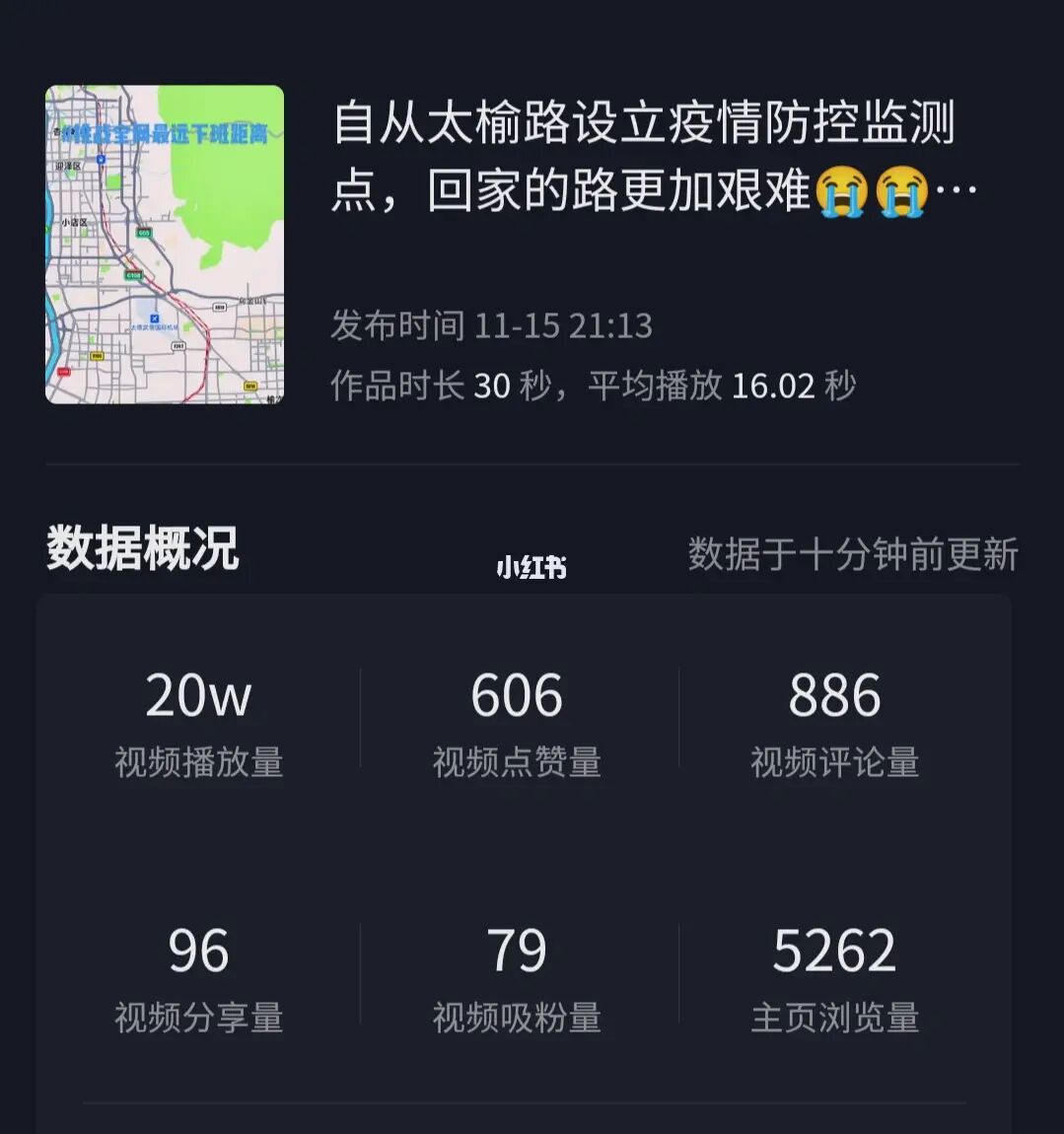Expand the 数据概况 section
This screenshot has width=1064, height=1134.
point(142,552)
